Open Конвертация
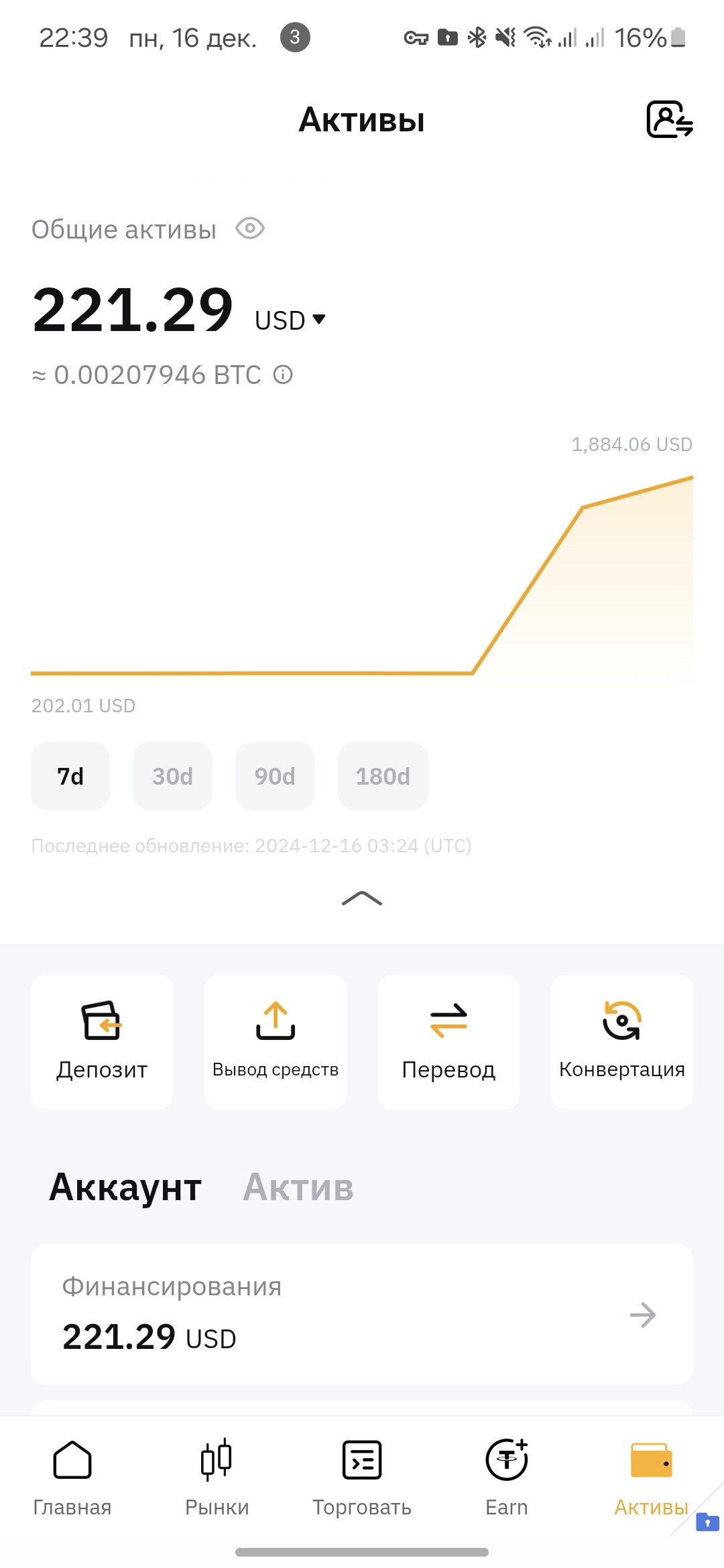Image resolution: width=724 pixels, height=1568 pixels. [622, 1041]
